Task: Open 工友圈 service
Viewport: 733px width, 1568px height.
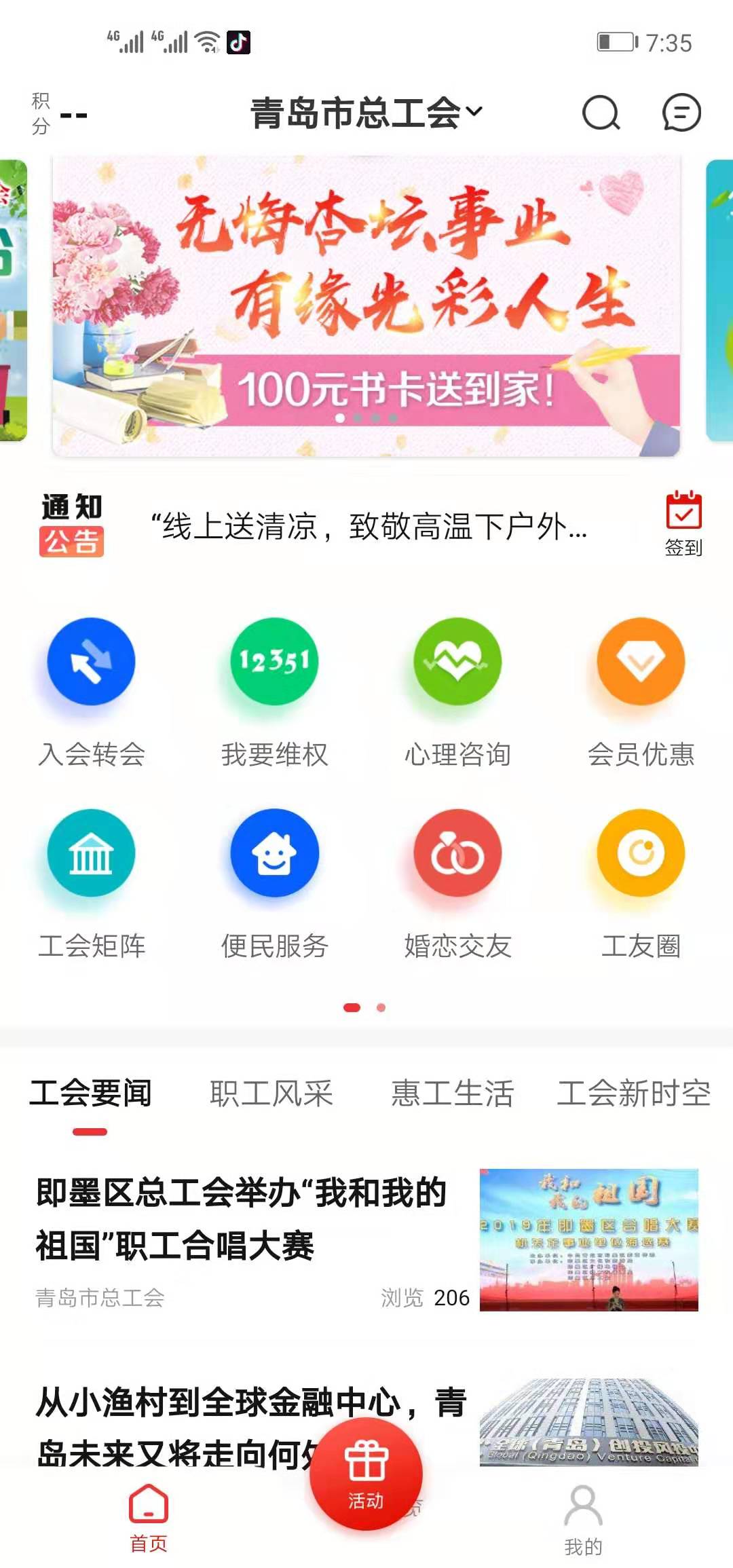Action: click(641, 882)
